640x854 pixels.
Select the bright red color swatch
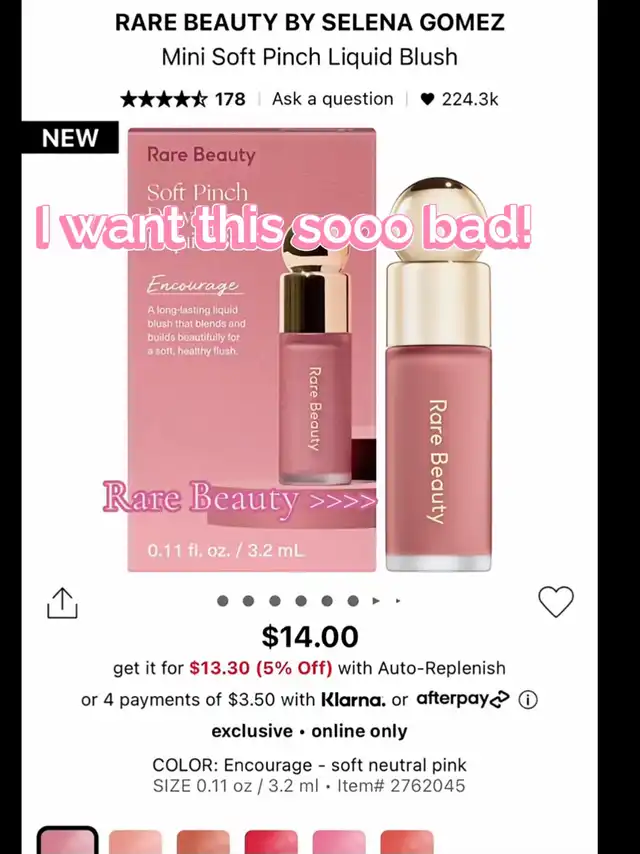271,842
